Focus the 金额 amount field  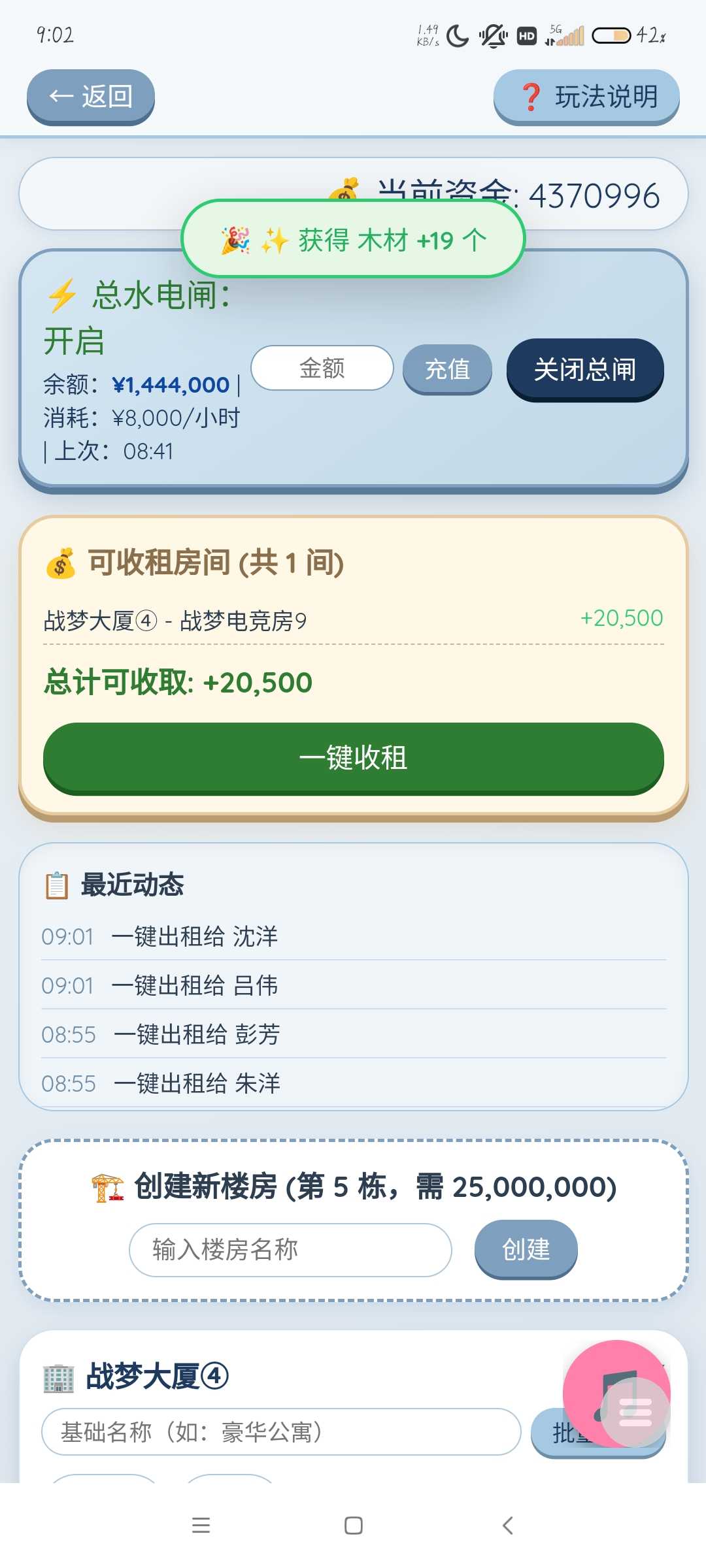click(x=322, y=368)
